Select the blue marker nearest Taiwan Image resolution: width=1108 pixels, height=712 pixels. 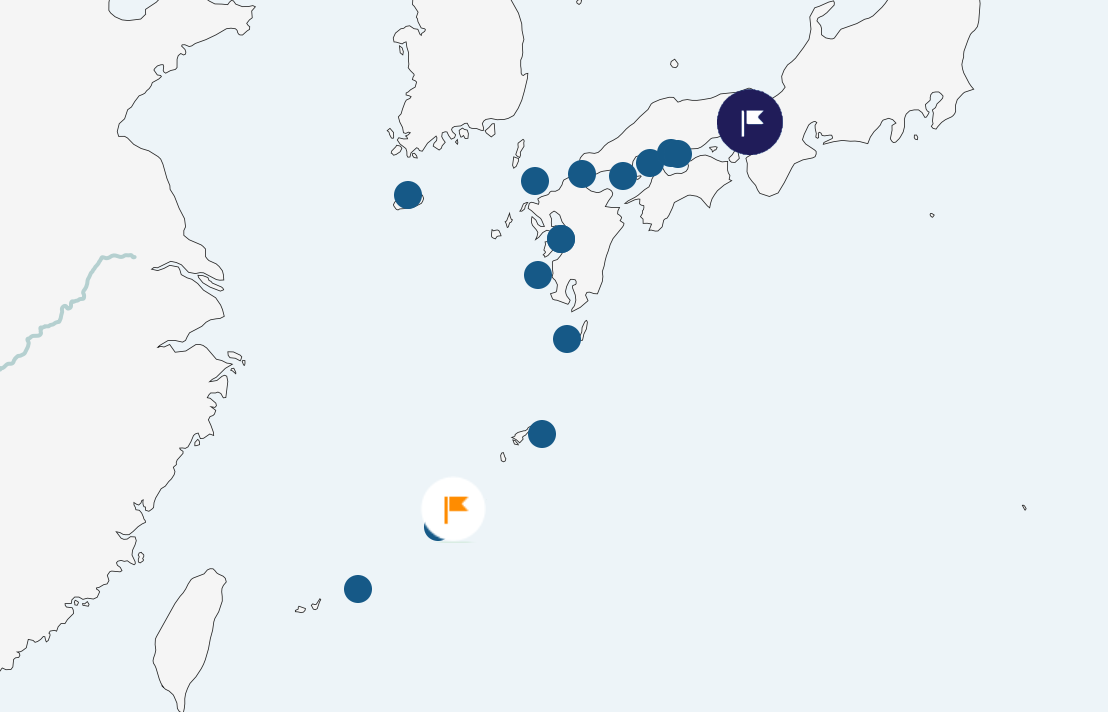pyautogui.click(x=358, y=589)
